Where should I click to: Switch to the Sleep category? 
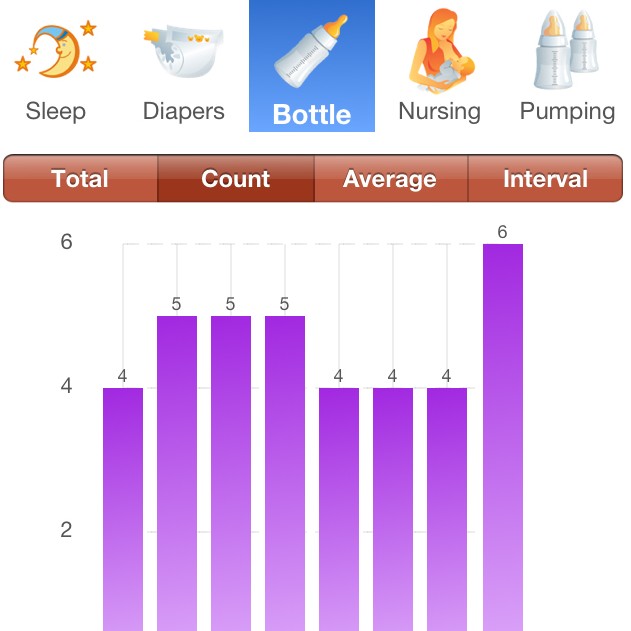[x=56, y=66]
